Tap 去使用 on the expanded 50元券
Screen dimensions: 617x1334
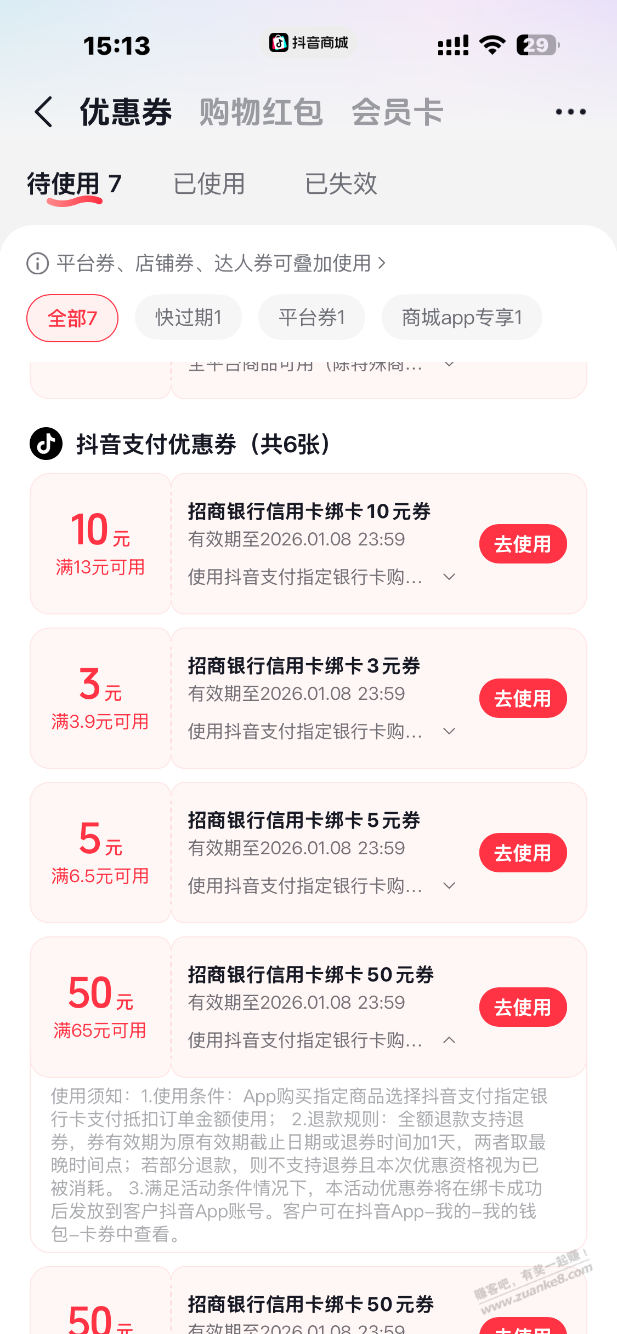click(x=523, y=1007)
